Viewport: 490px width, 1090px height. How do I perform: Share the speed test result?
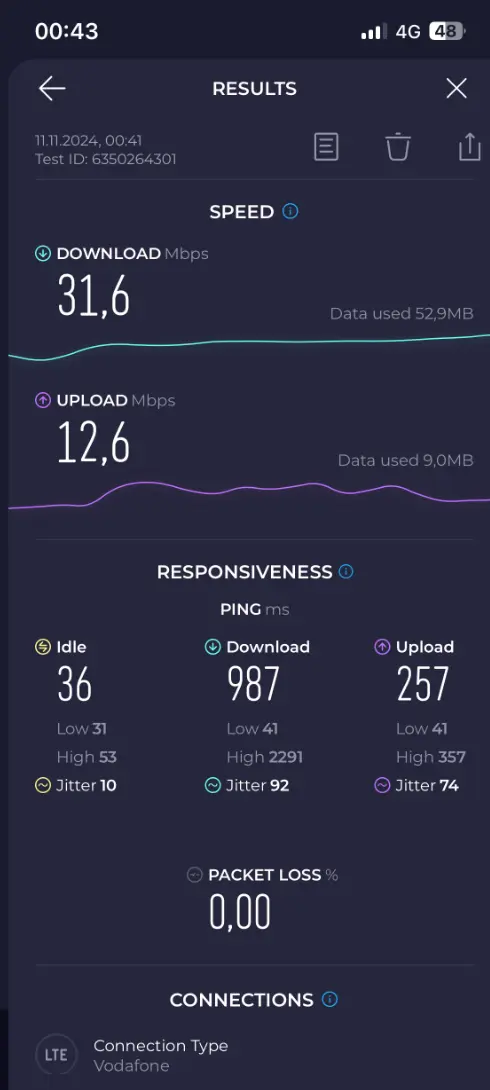(x=470, y=147)
